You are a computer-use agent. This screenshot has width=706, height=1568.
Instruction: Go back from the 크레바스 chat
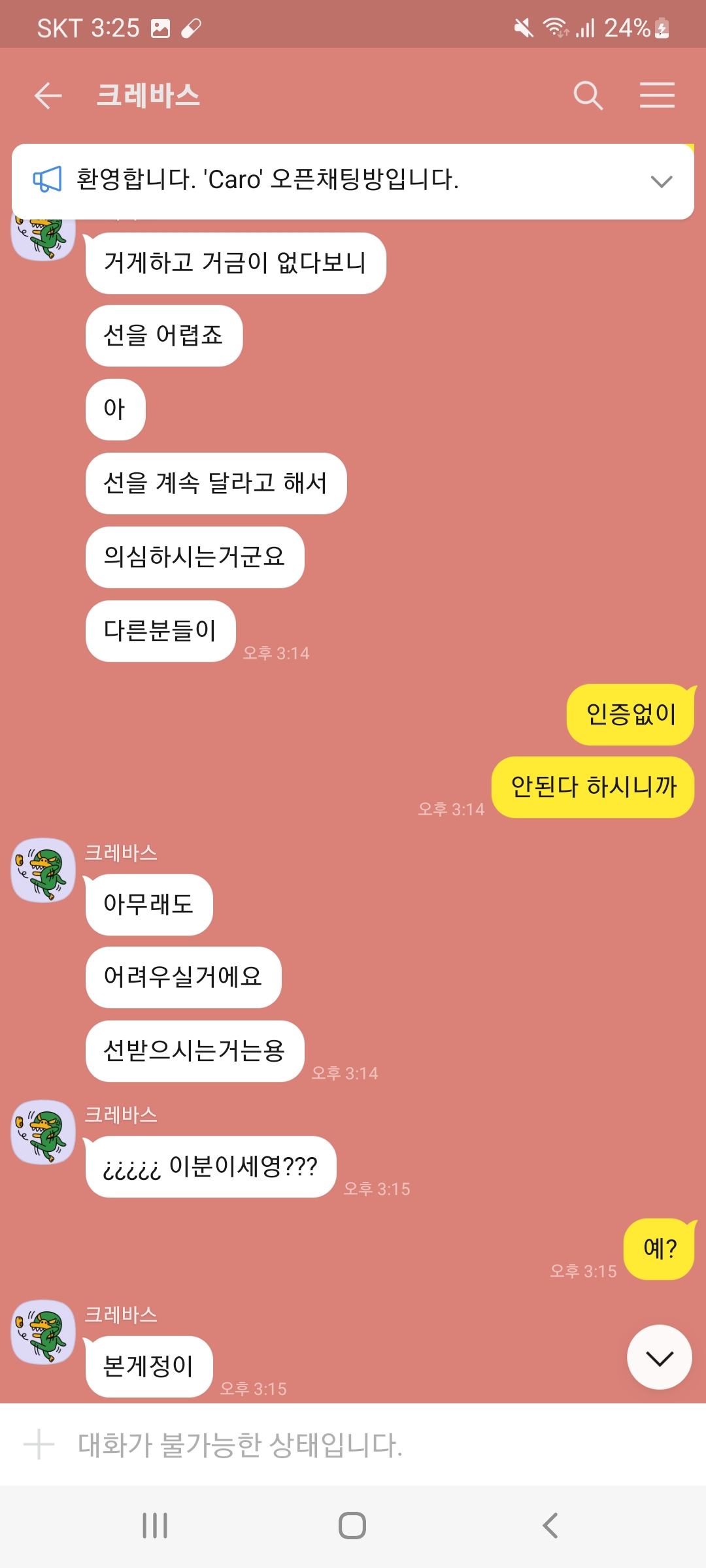point(48,96)
